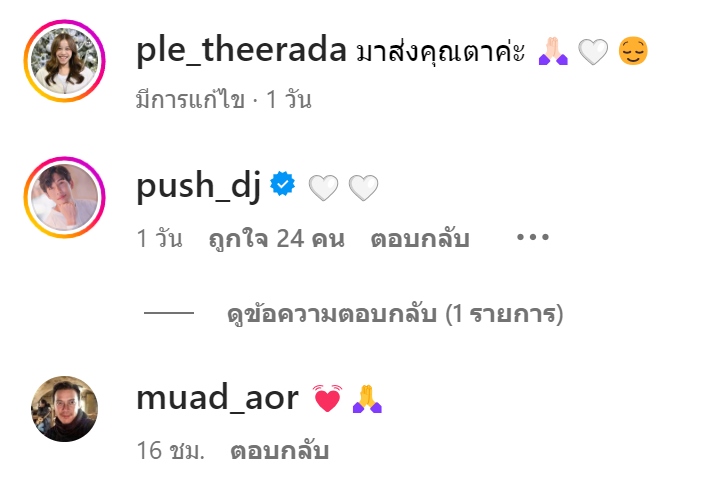Open the push_dj username link

point(198,186)
